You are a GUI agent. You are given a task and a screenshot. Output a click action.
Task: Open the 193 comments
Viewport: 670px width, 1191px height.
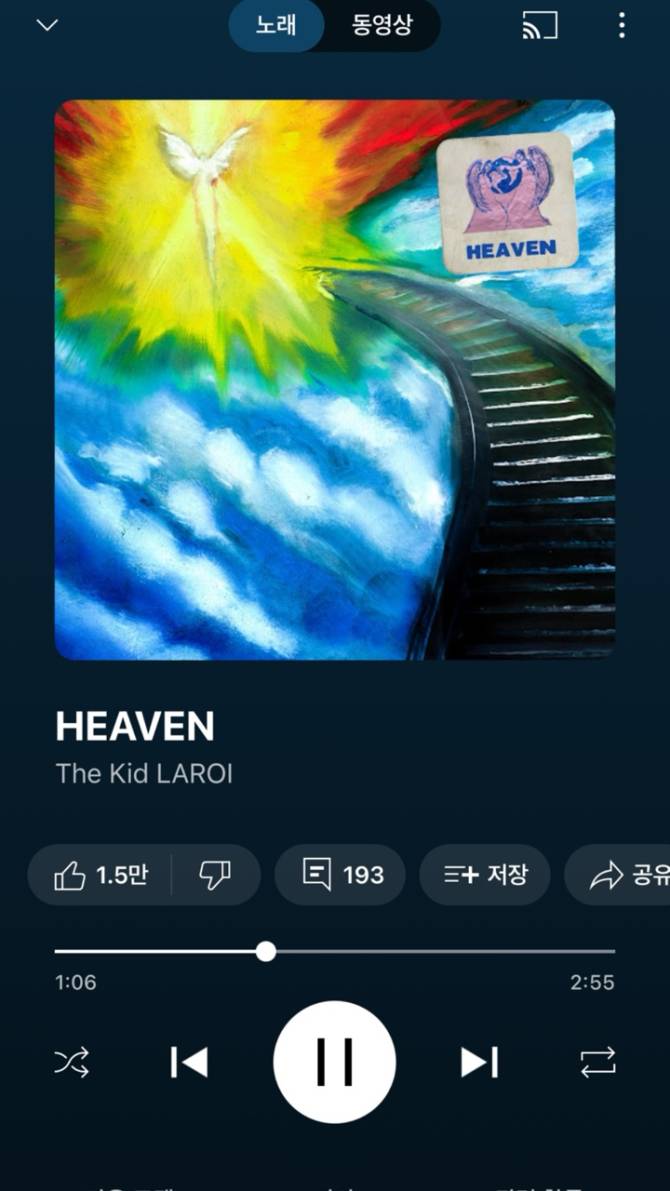click(341, 875)
